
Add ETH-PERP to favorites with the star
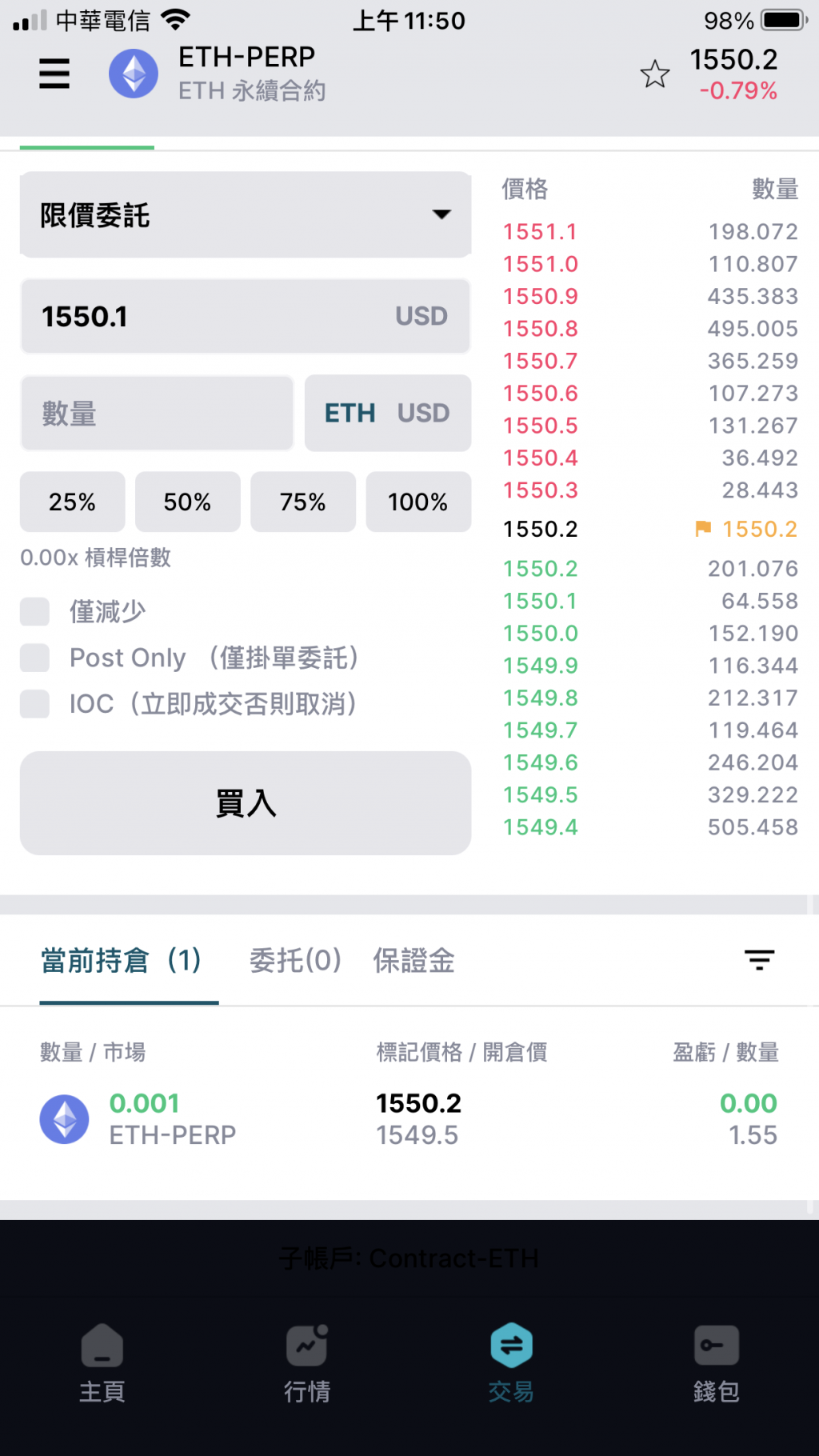pos(655,74)
